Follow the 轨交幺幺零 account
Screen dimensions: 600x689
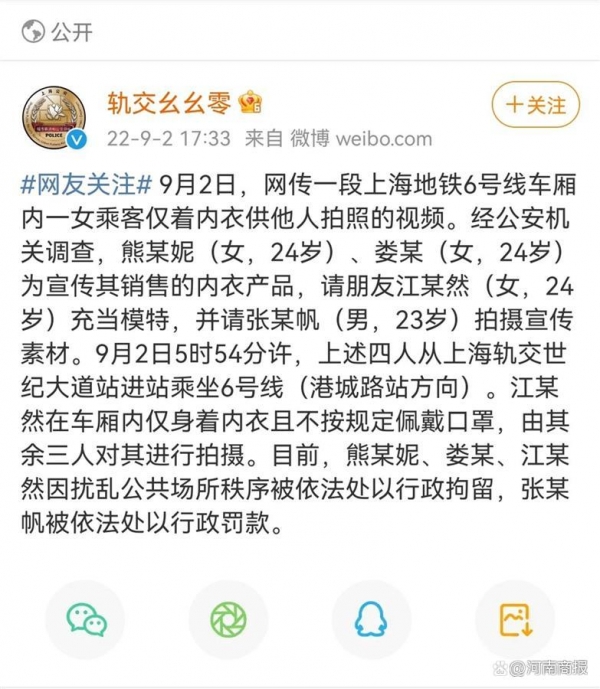[535, 105]
